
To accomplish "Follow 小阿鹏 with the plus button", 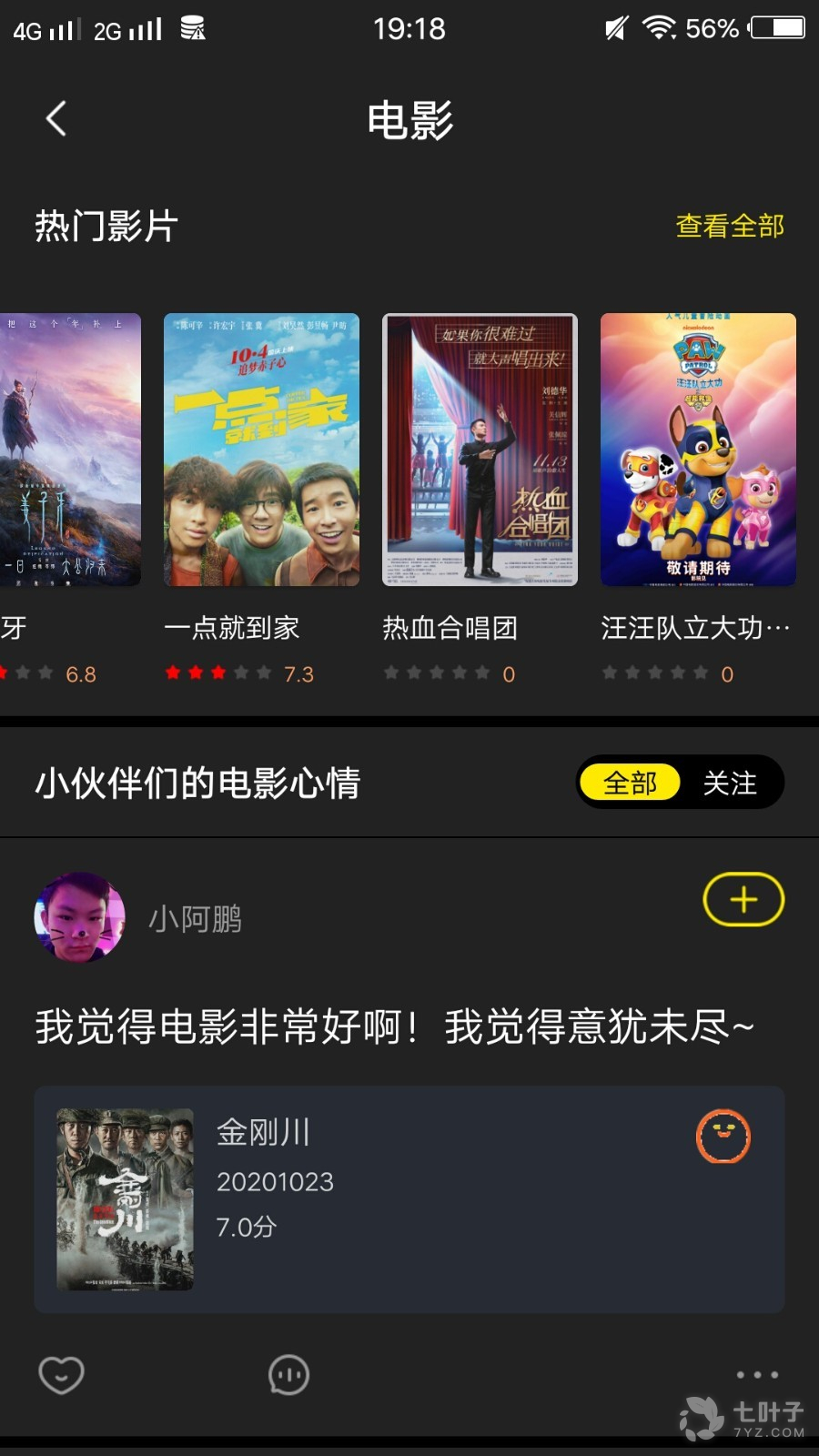I will [x=743, y=900].
